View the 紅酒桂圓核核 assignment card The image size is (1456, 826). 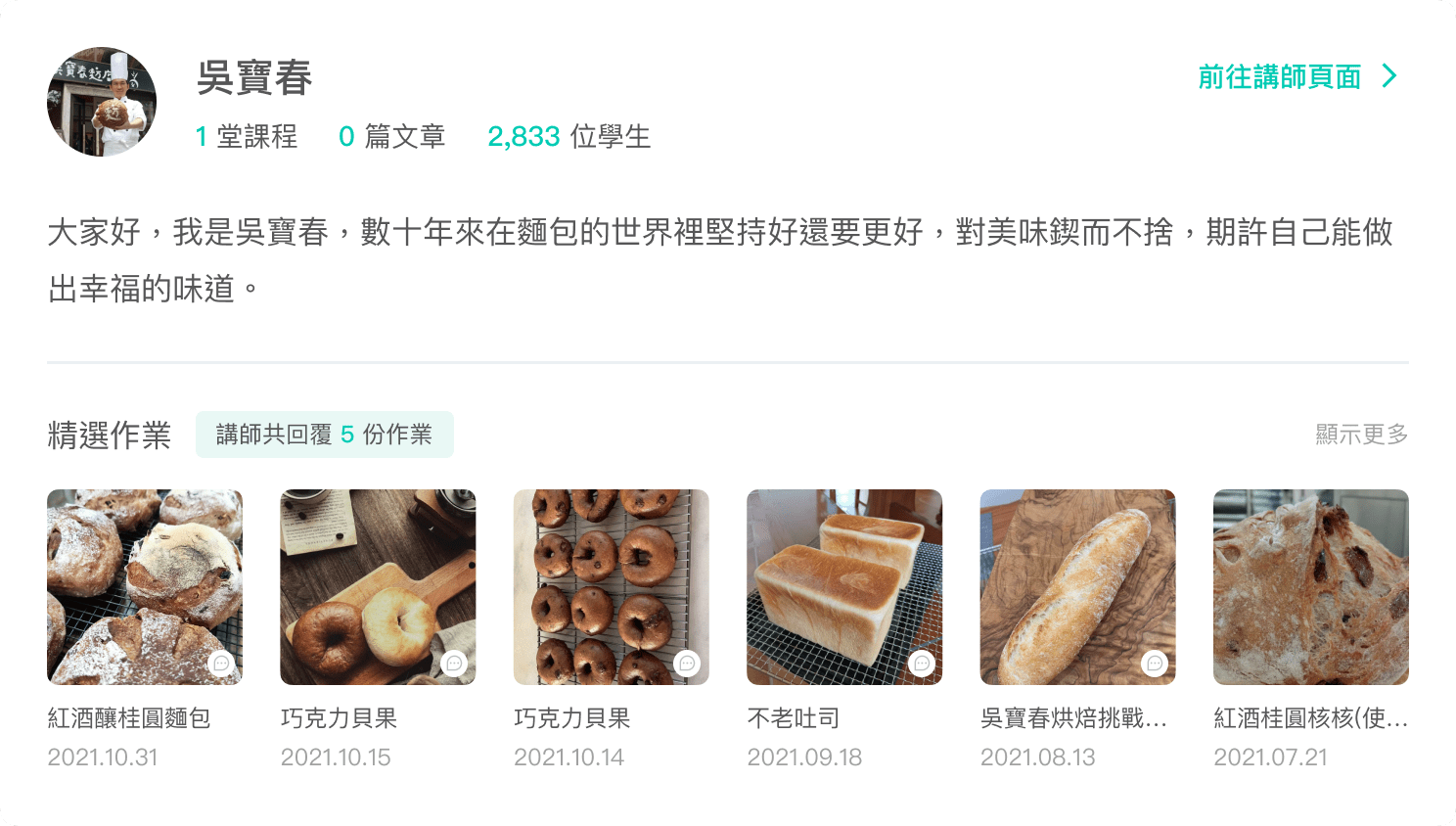[x=1310, y=587]
